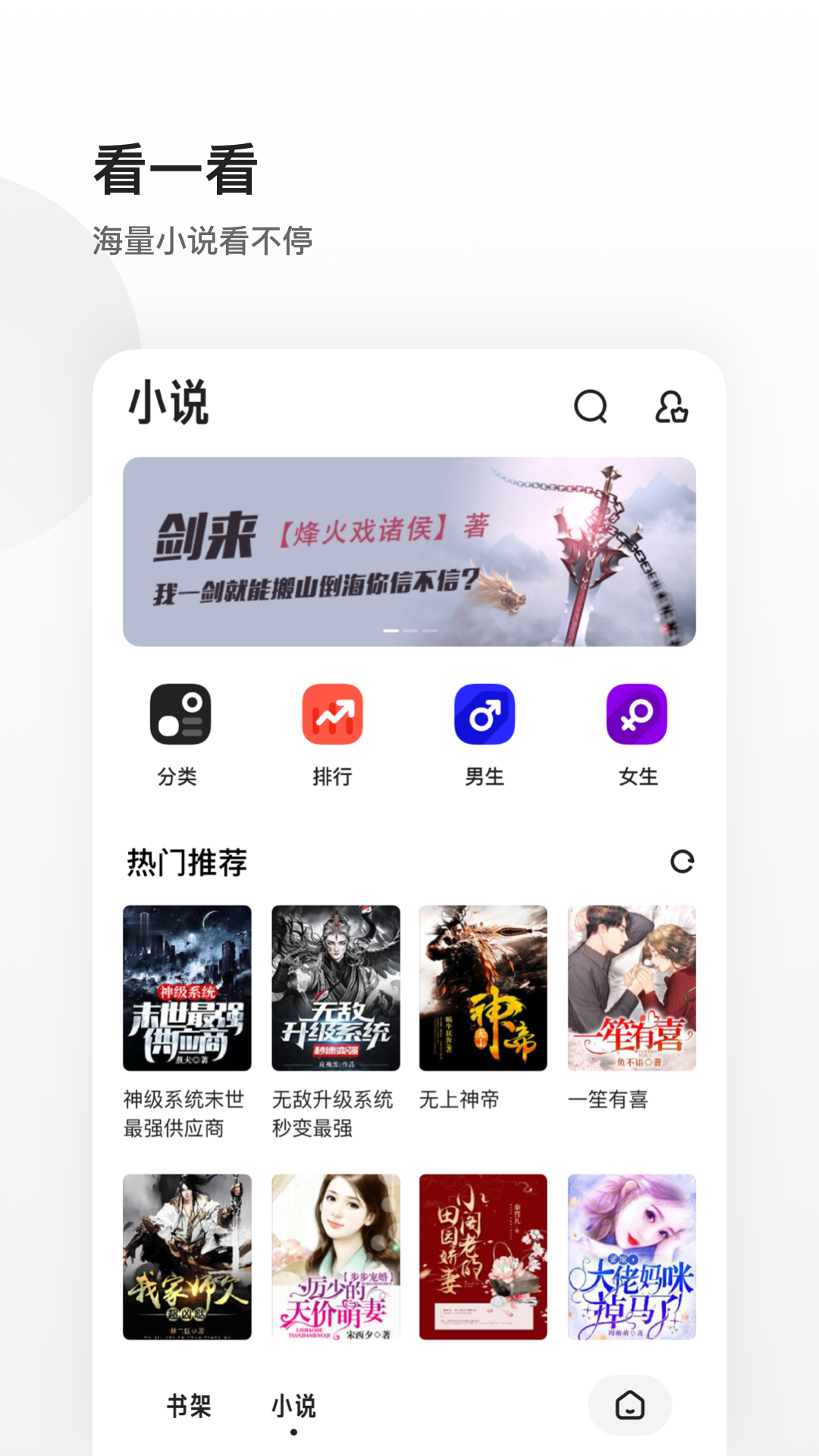Open the 大佬妈咪掉马了 book cover

[632, 1257]
